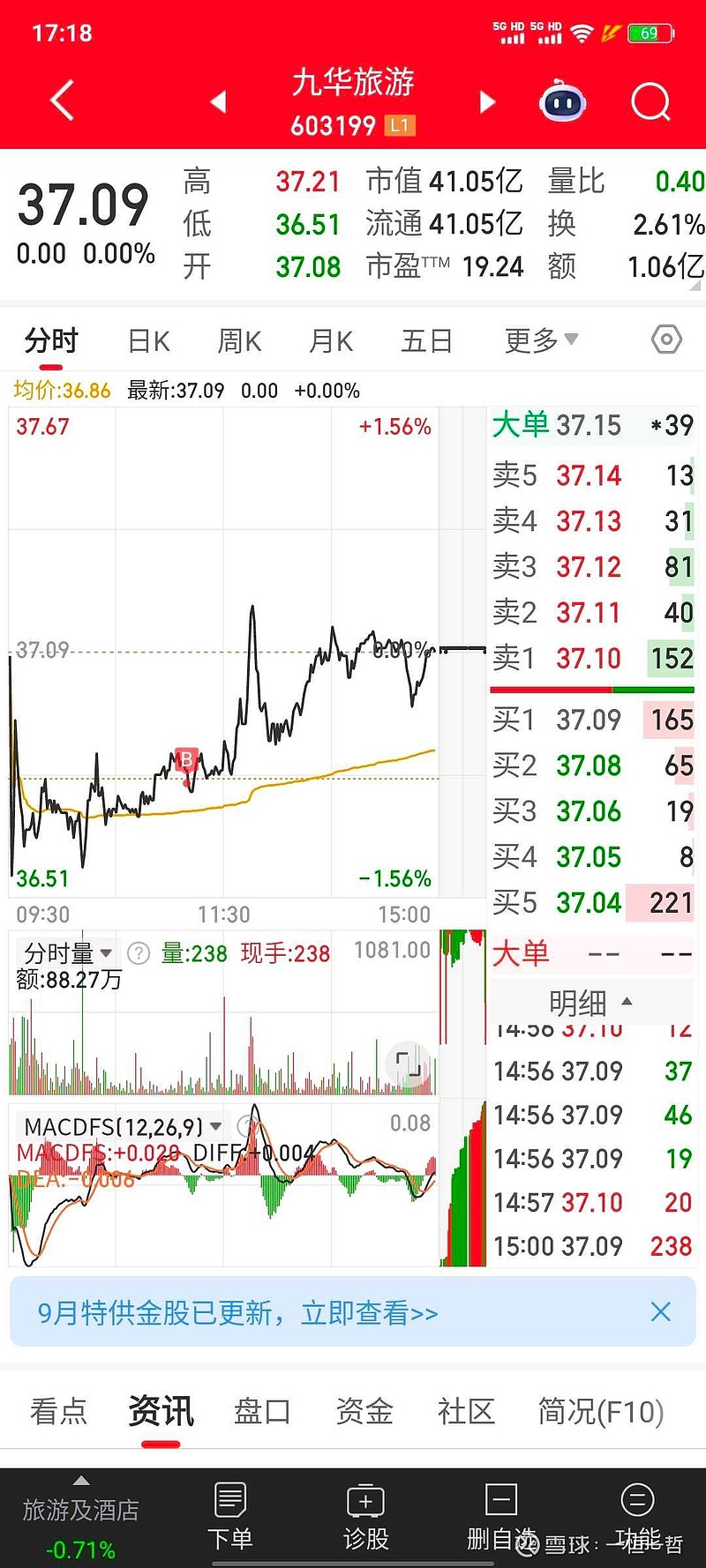Switch to the next stock with the right arrow
The image size is (706, 1568).
pos(487,102)
